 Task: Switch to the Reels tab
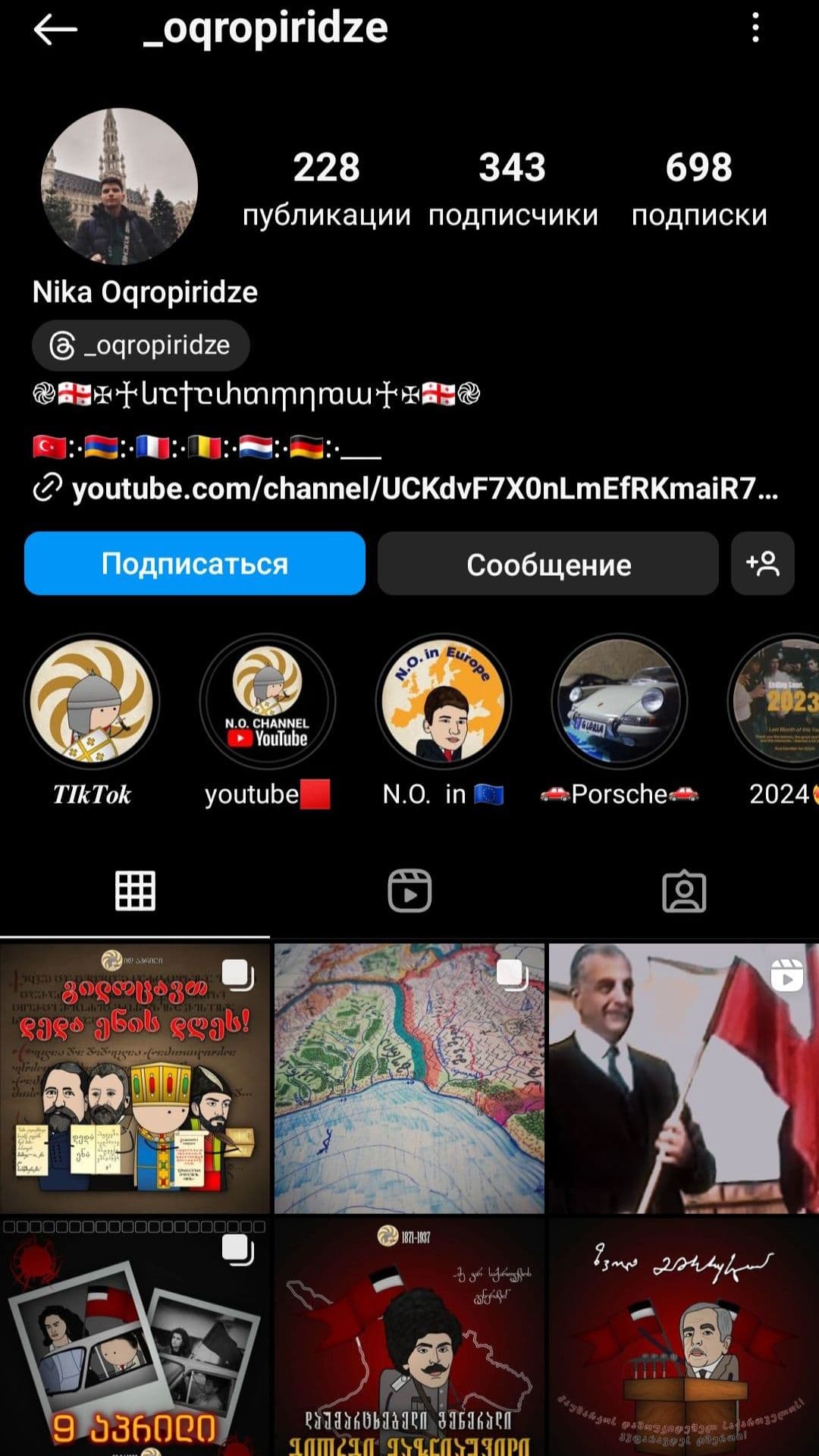(x=409, y=891)
